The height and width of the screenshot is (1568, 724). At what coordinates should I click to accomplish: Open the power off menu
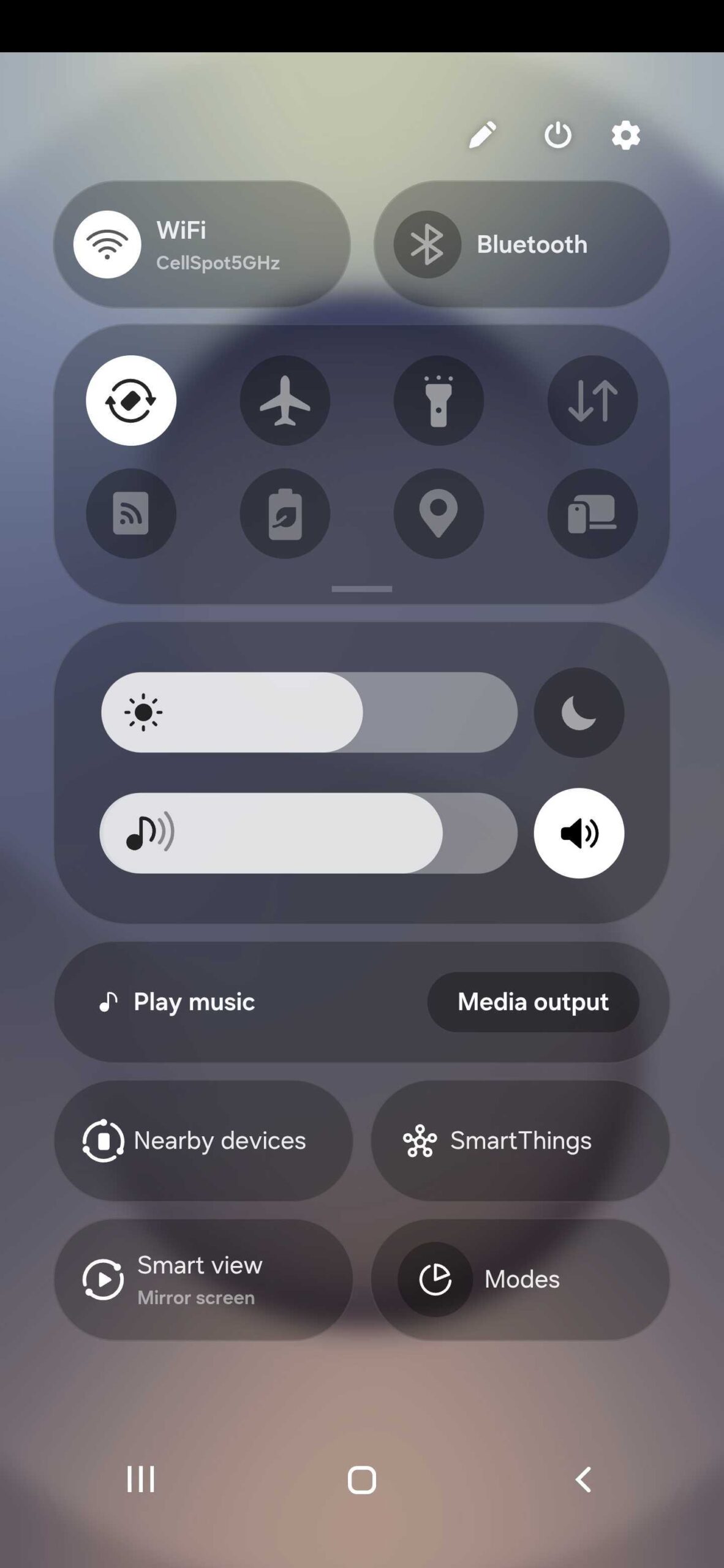[557, 135]
